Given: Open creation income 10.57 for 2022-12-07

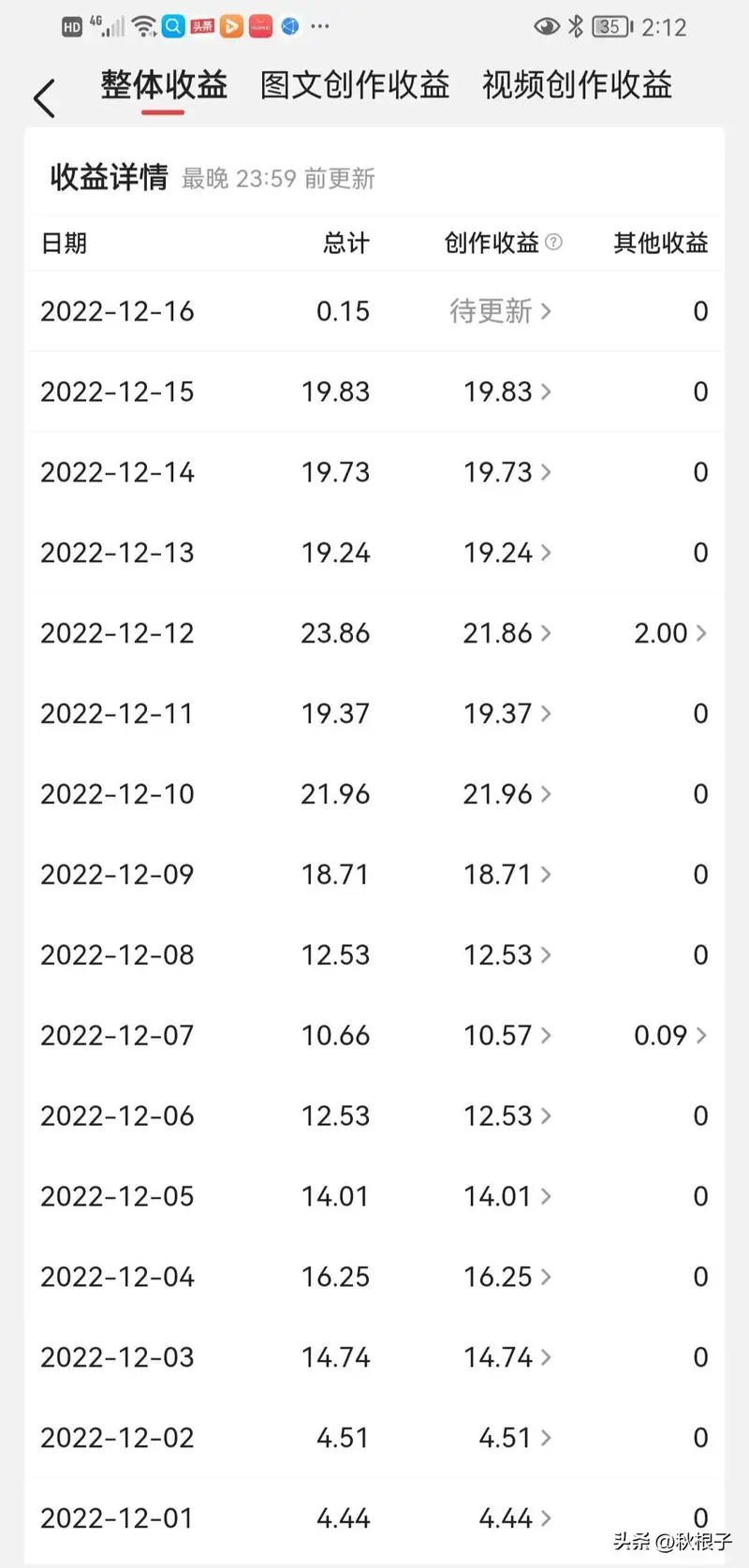Looking at the screenshot, I should point(507,1036).
